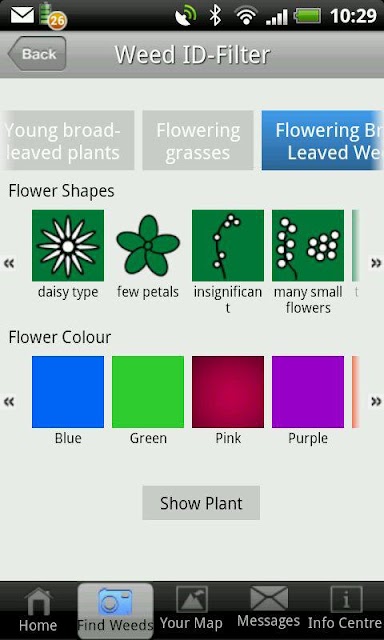Viewport: 384px width, 640px height.
Task: Show earlier flower colours with left arrow
Action: pos(9,402)
